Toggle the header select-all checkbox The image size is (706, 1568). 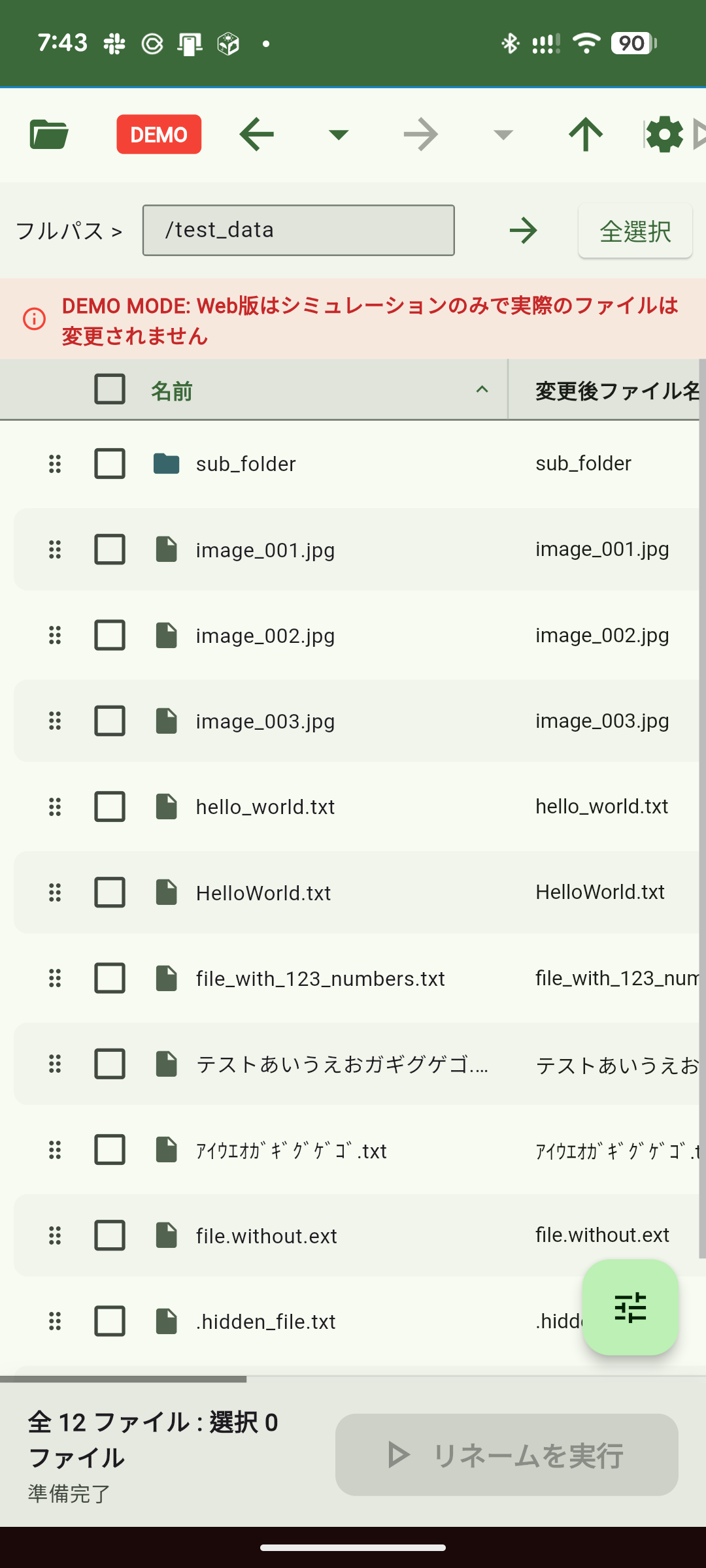tap(110, 389)
